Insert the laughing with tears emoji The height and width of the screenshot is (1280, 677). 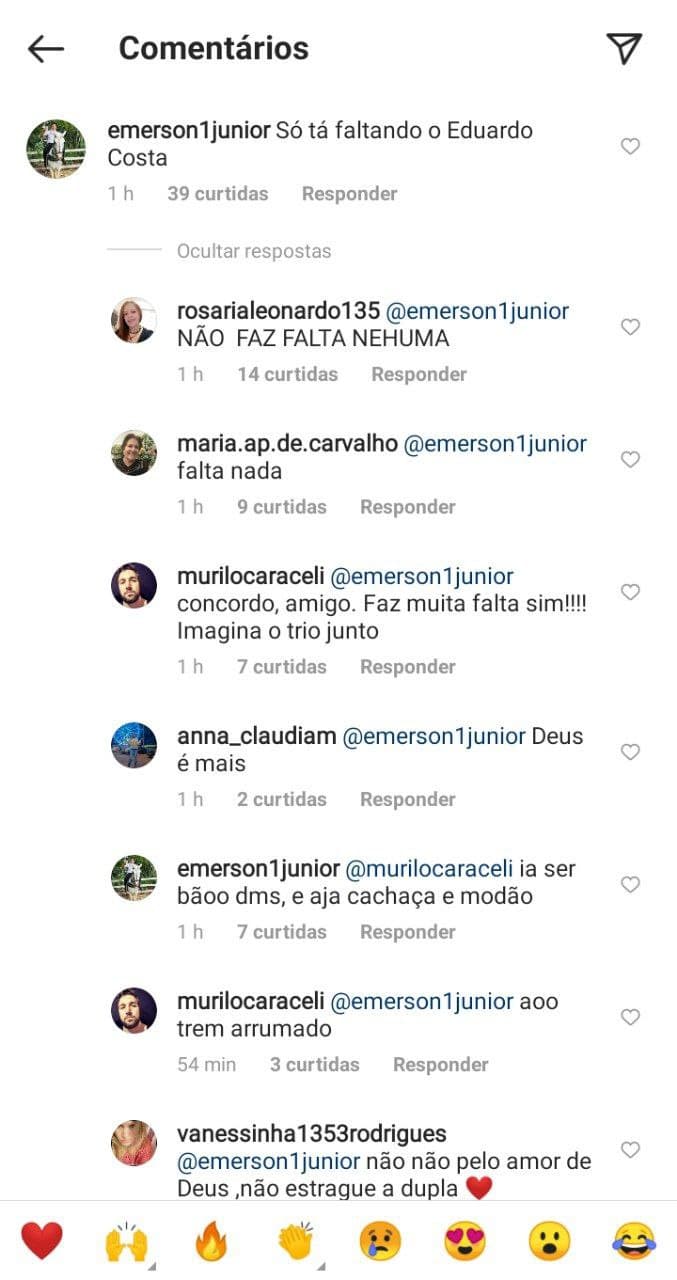click(x=634, y=1241)
